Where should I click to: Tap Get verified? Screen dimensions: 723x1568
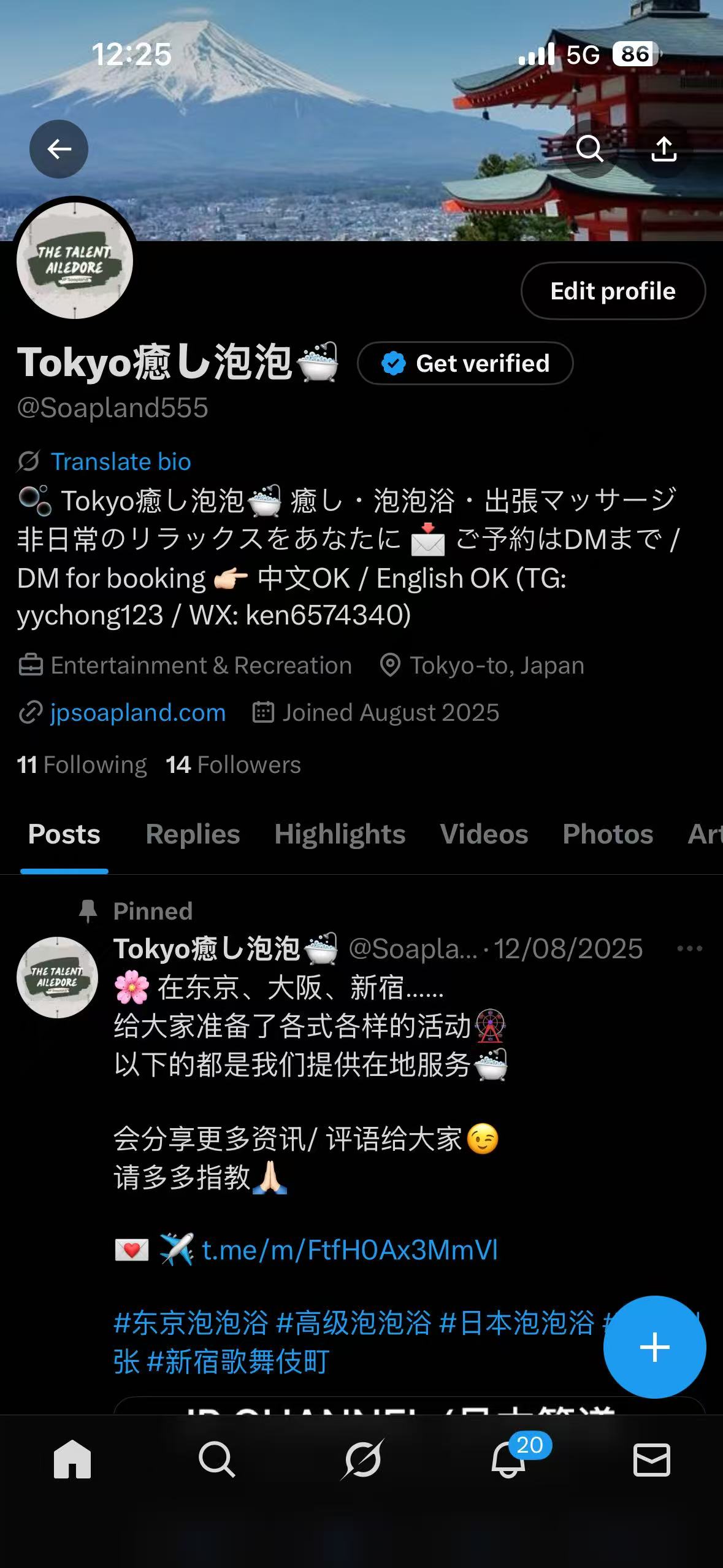[465, 363]
